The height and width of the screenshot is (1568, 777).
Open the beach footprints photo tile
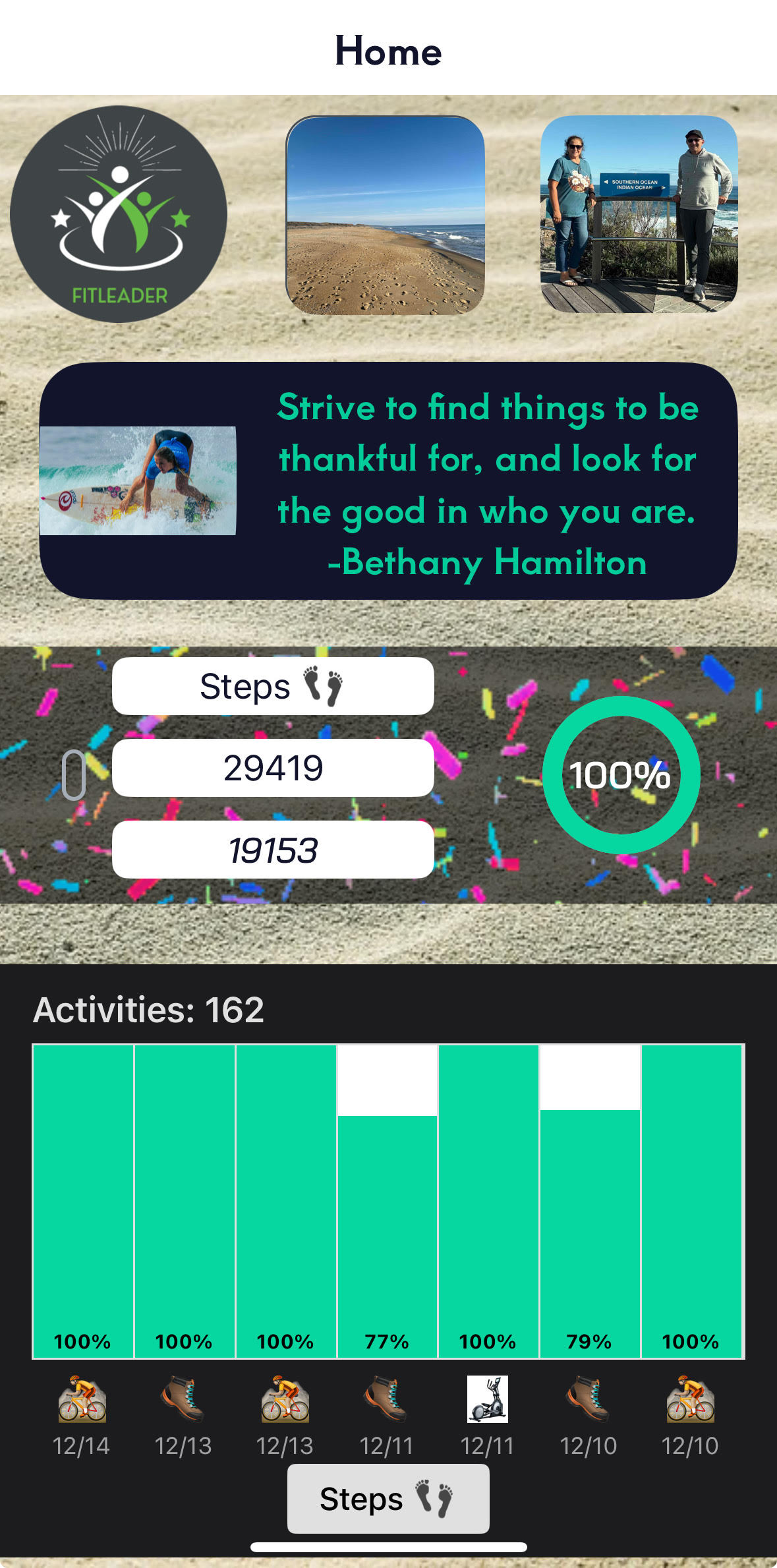pos(386,215)
